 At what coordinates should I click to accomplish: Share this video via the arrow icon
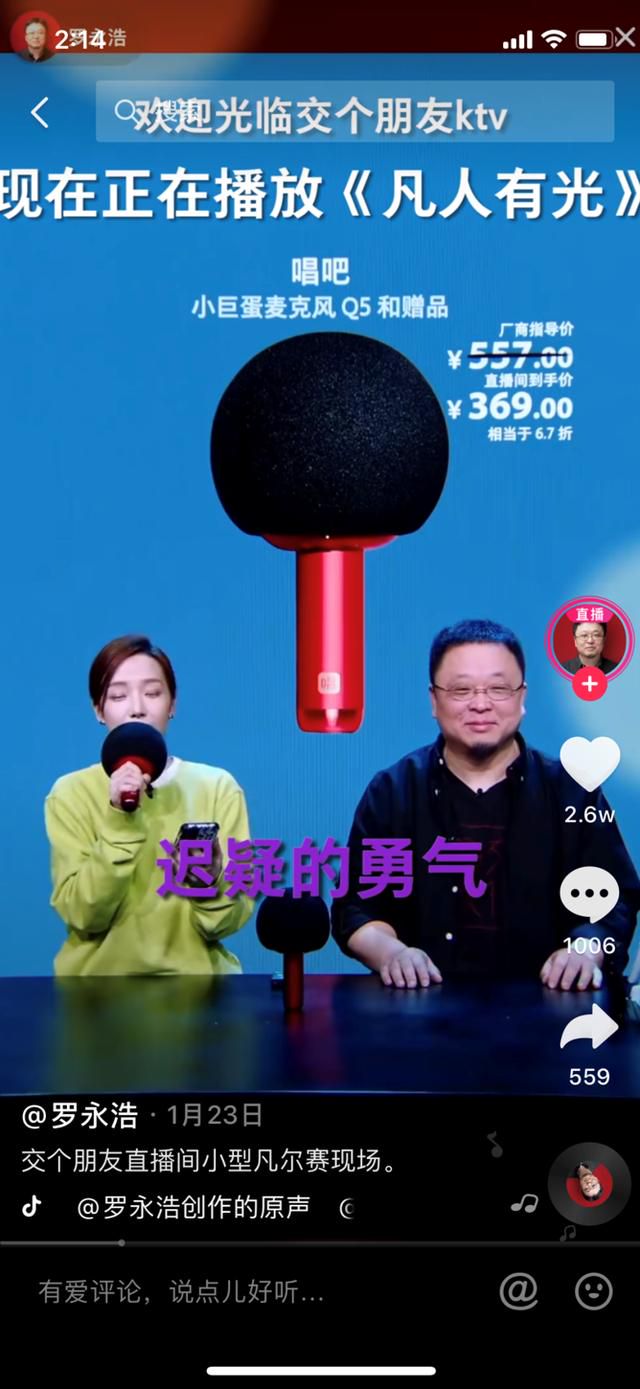tap(589, 1029)
